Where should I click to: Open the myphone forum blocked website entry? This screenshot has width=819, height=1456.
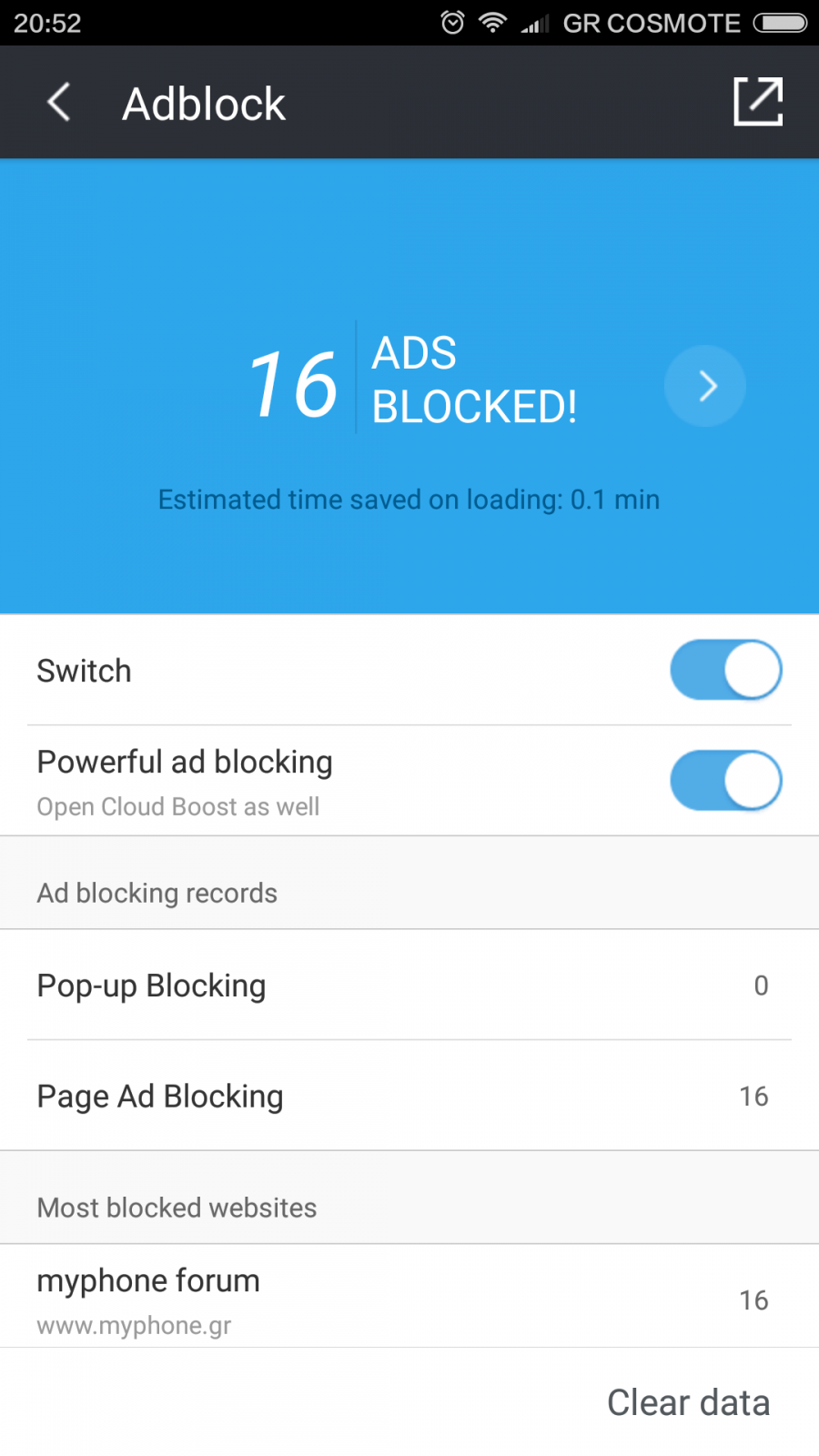(x=409, y=1297)
